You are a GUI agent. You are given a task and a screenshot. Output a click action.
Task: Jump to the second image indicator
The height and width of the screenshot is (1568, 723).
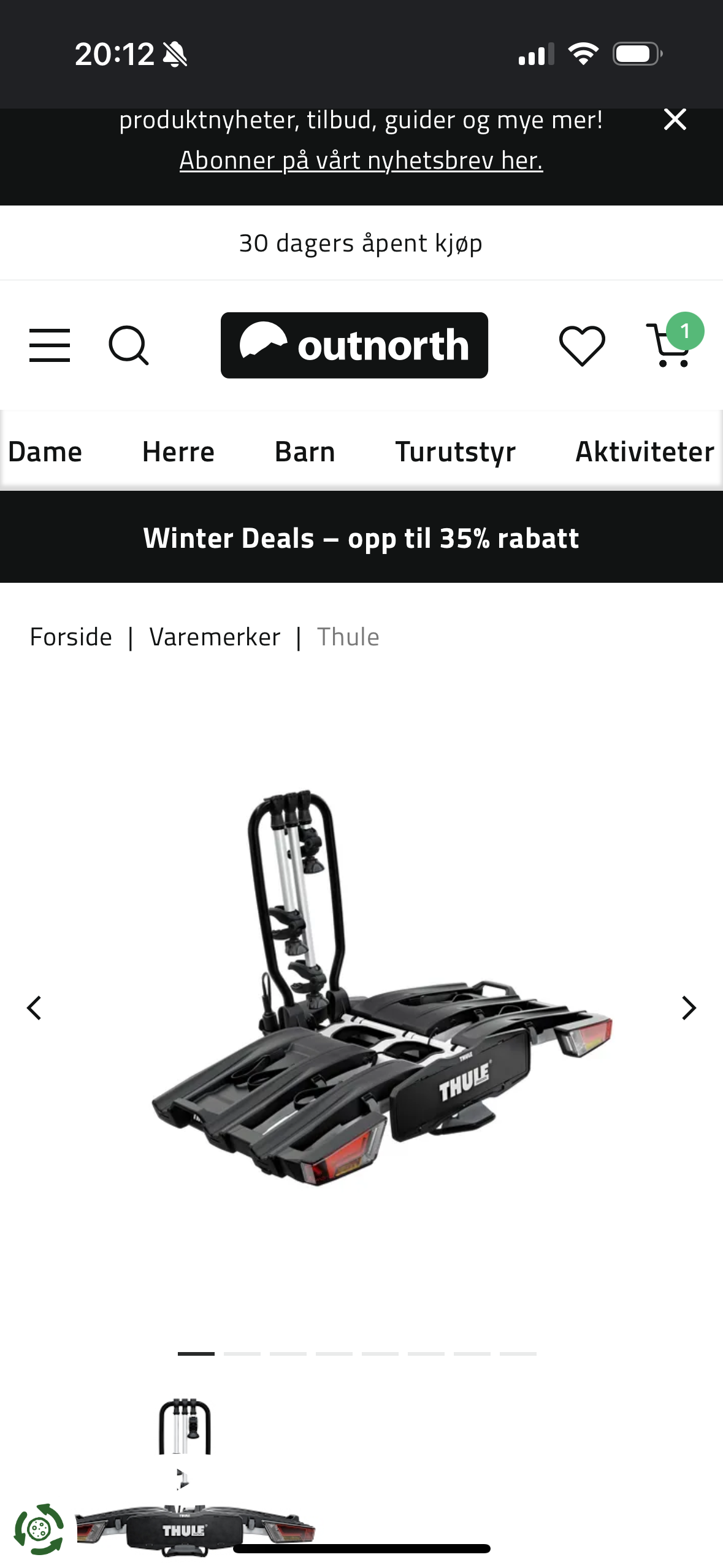(x=242, y=1353)
